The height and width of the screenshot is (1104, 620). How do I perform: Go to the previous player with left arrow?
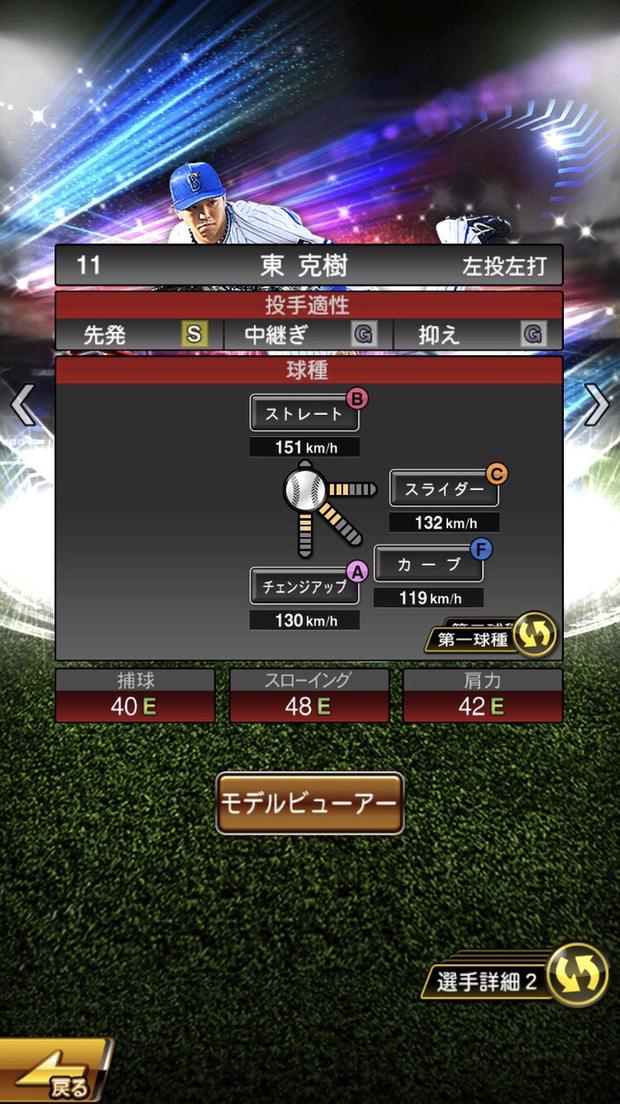pyautogui.click(x=23, y=405)
